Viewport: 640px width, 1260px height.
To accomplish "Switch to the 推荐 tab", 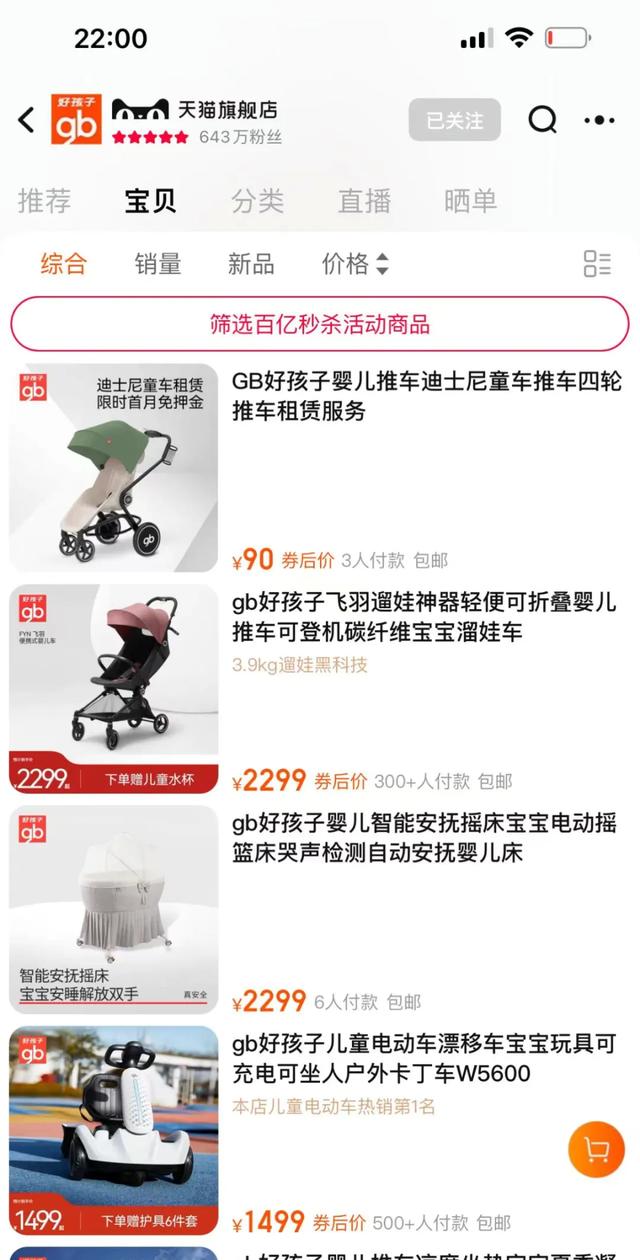I will pos(44,200).
